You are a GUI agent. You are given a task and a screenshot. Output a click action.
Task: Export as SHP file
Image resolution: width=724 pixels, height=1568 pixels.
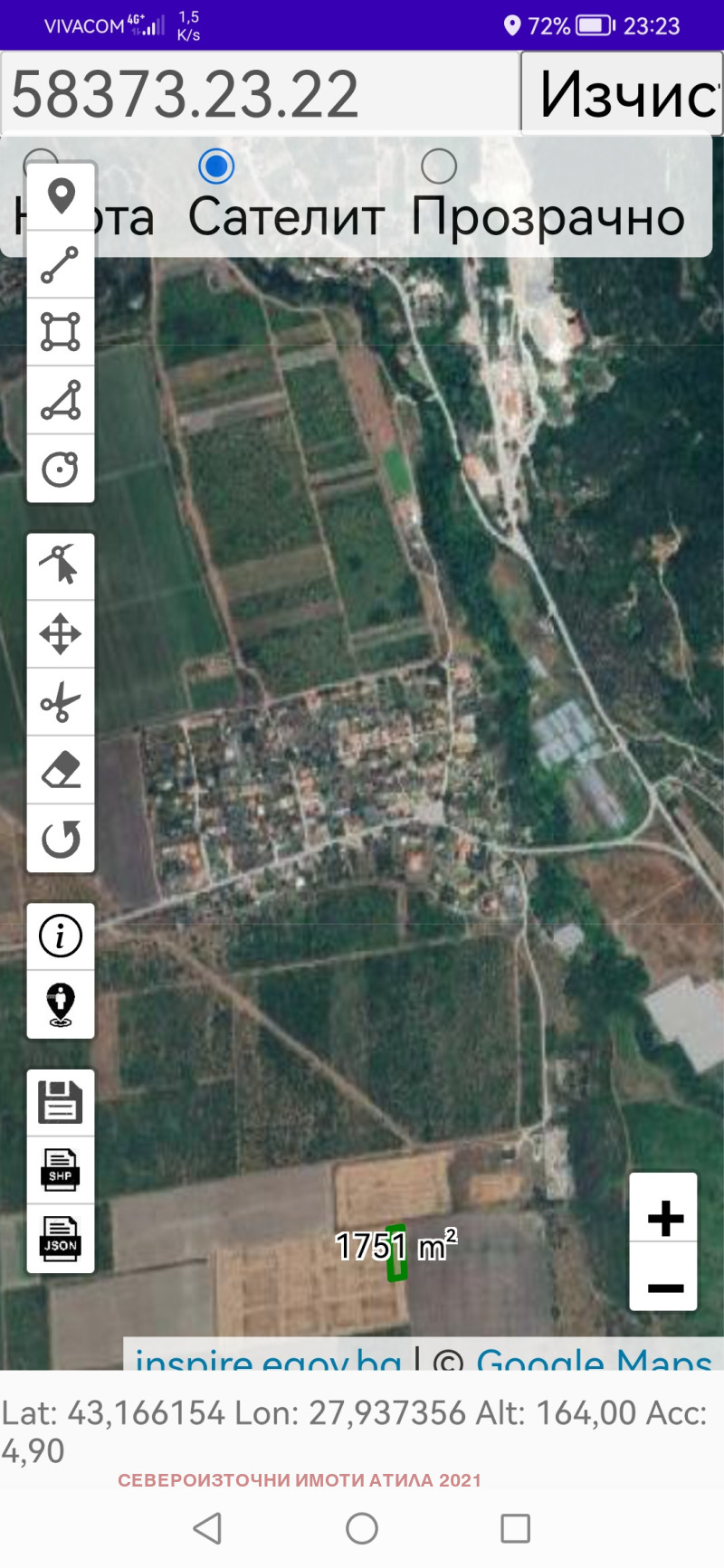pos(61,1170)
